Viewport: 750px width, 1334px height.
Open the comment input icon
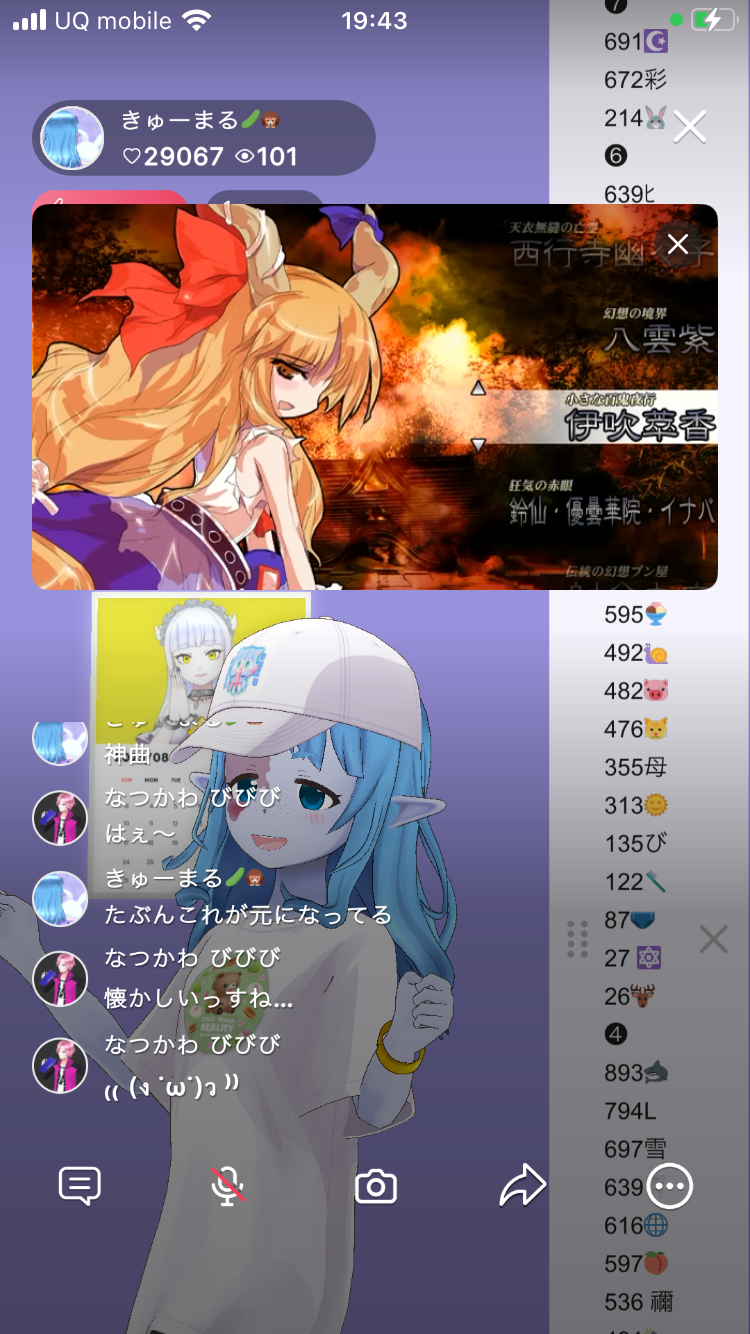[x=80, y=1186]
